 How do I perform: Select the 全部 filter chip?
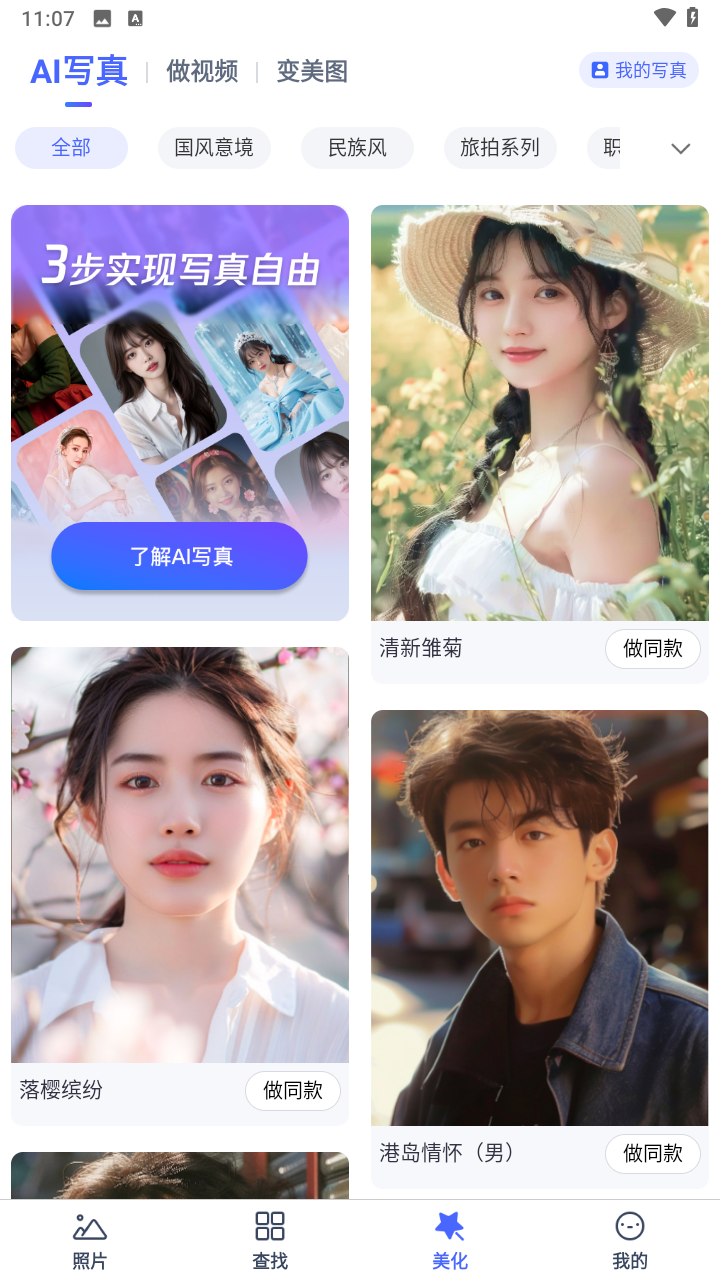tap(71, 148)
